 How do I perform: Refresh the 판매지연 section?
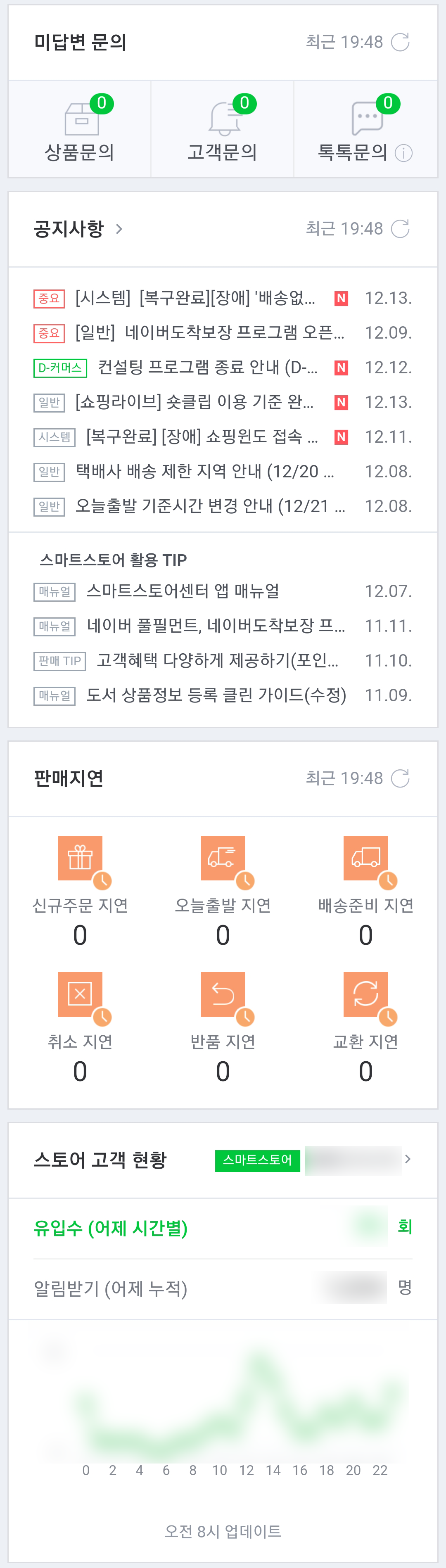click(x=400, y=778)
